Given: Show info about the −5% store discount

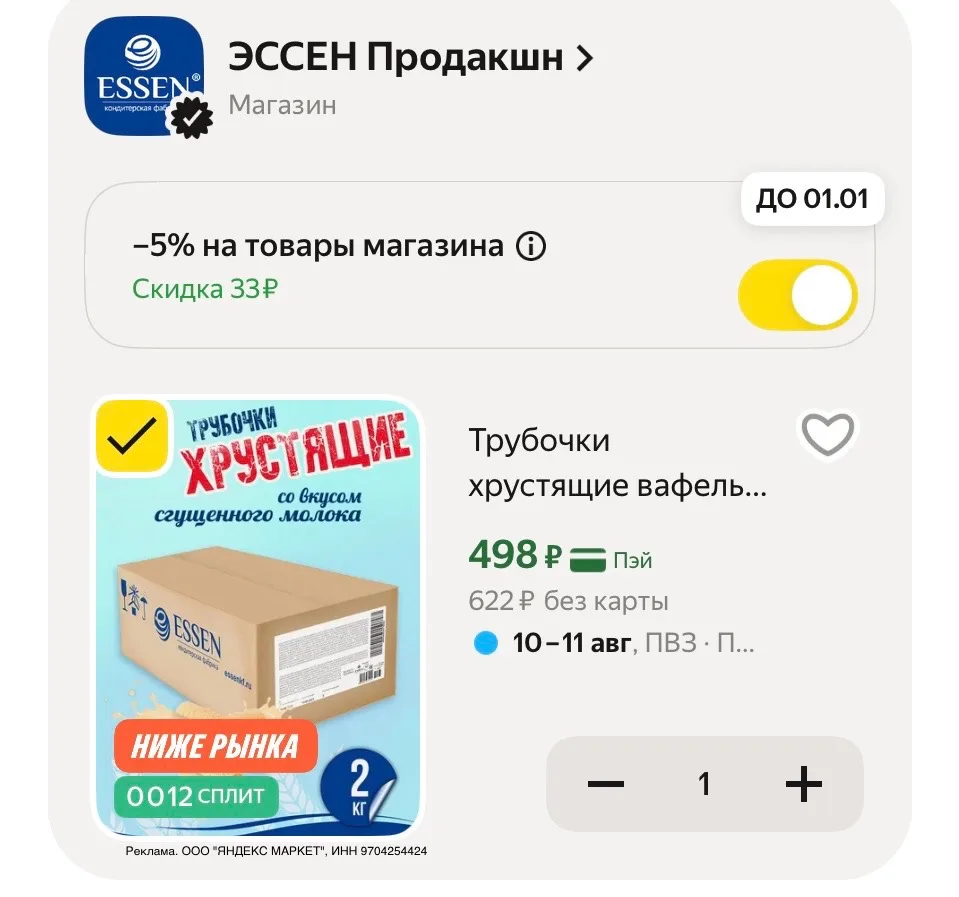Looking at the screenshot, I should [x=531, y=246].
